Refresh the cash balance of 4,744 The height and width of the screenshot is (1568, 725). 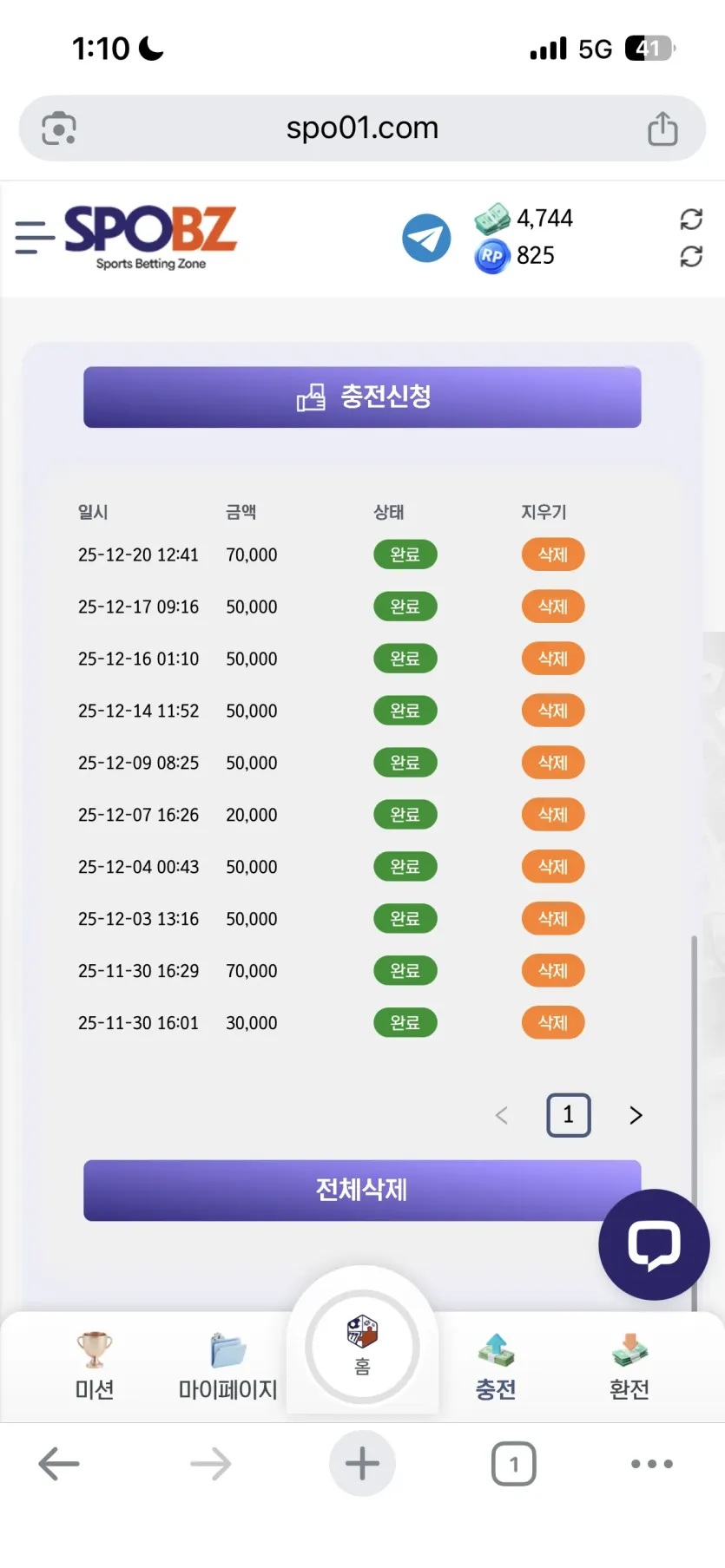tap(691, 219)
